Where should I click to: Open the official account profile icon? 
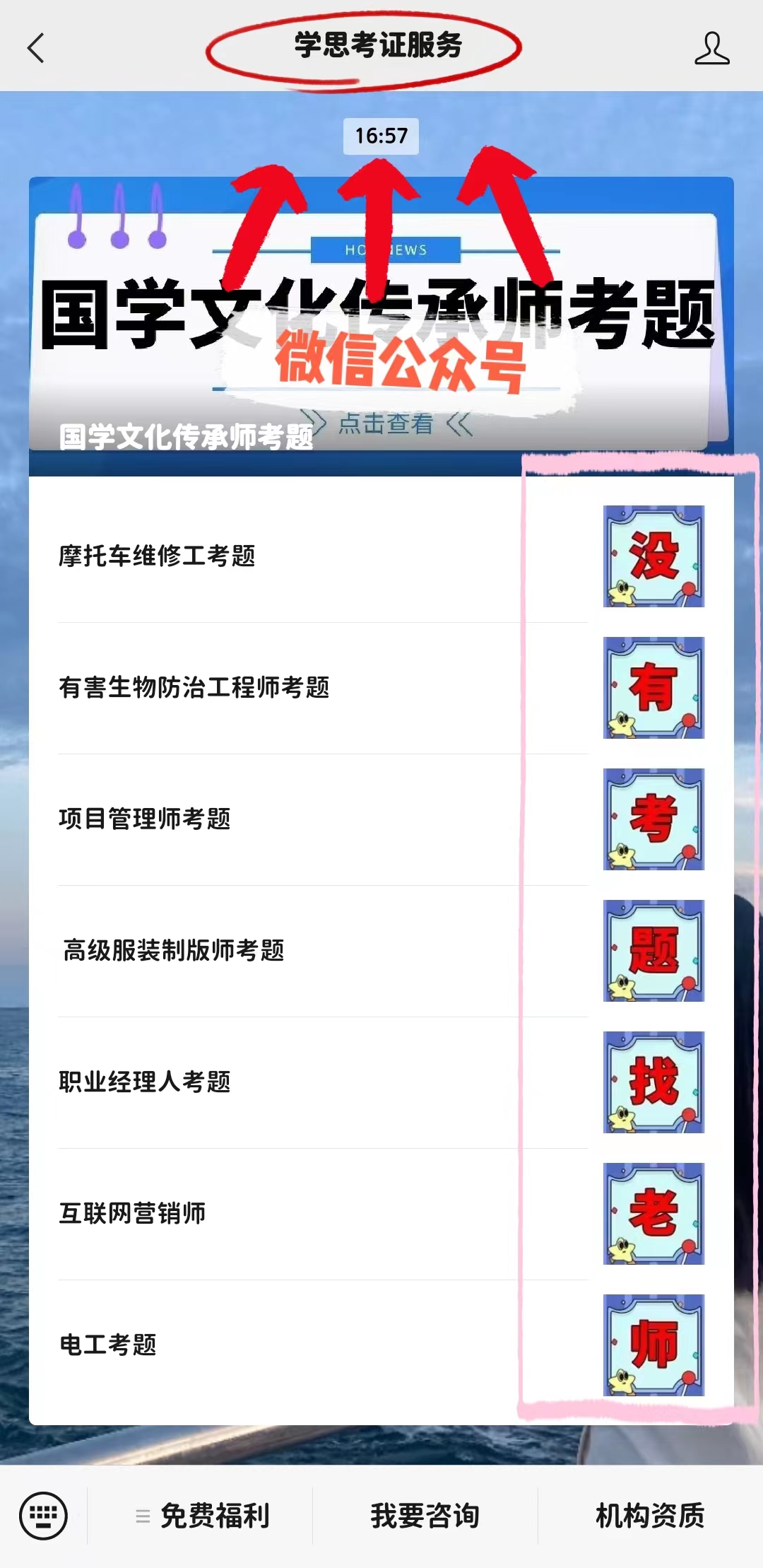click(x=711, y=48)
